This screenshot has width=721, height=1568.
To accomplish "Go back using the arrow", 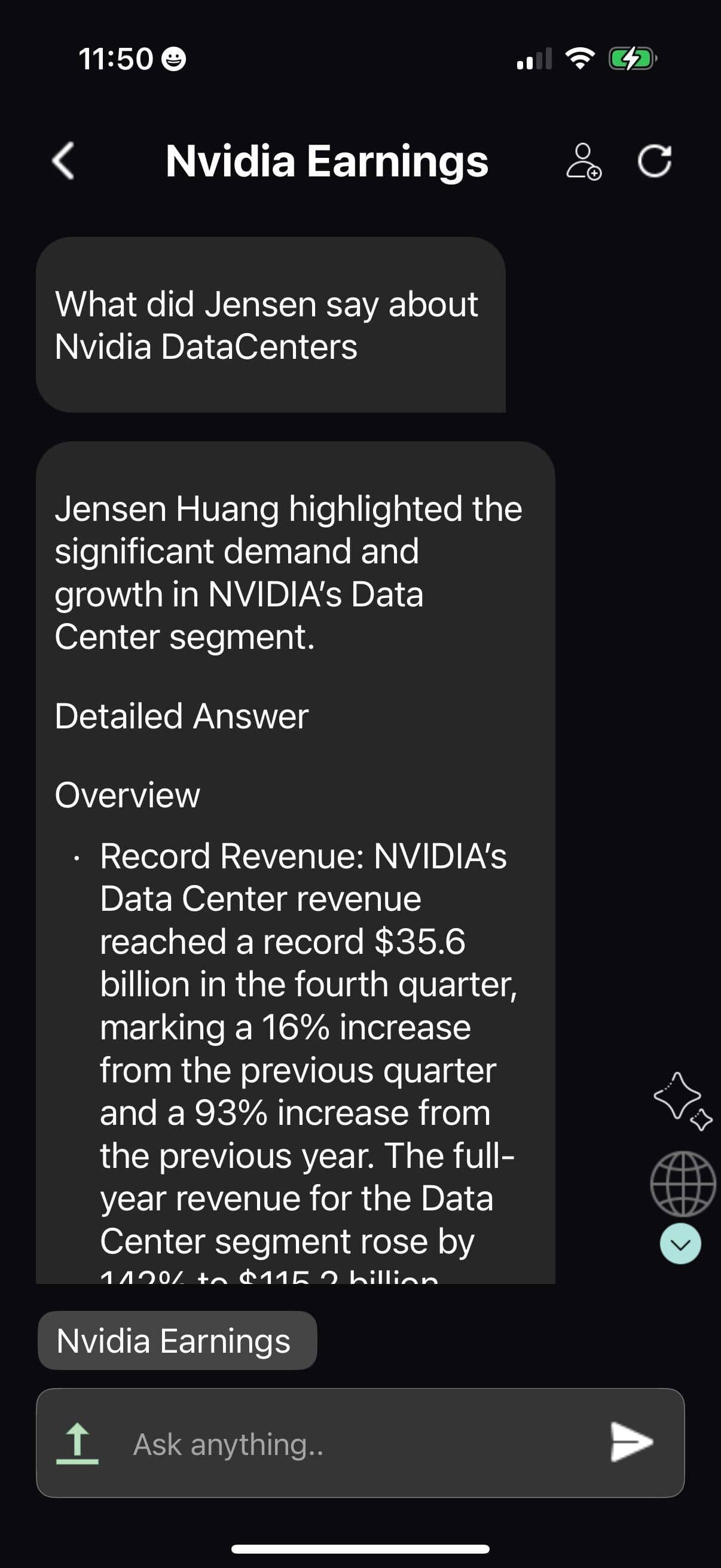I will pos(63,161).
